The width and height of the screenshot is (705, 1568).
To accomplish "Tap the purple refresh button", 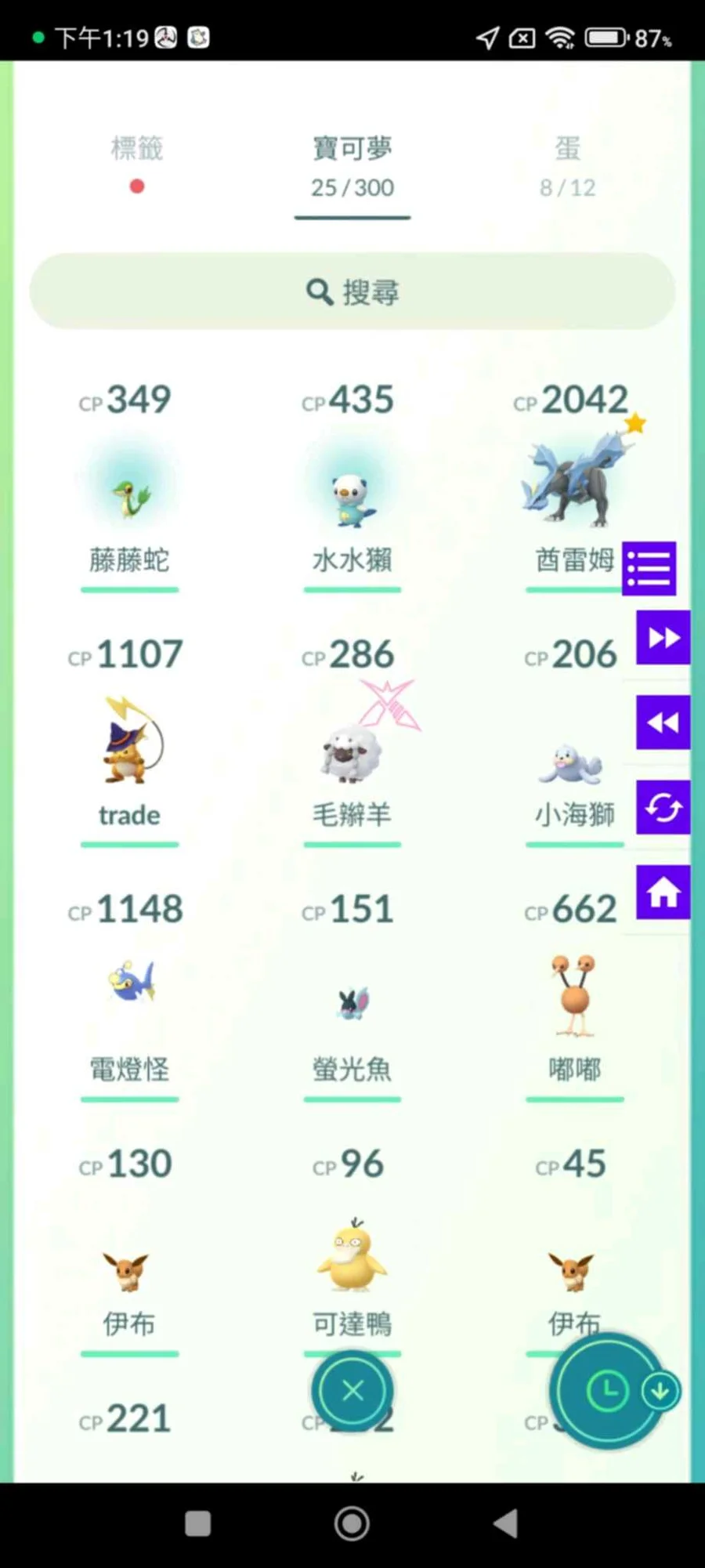I will (663, 807).
